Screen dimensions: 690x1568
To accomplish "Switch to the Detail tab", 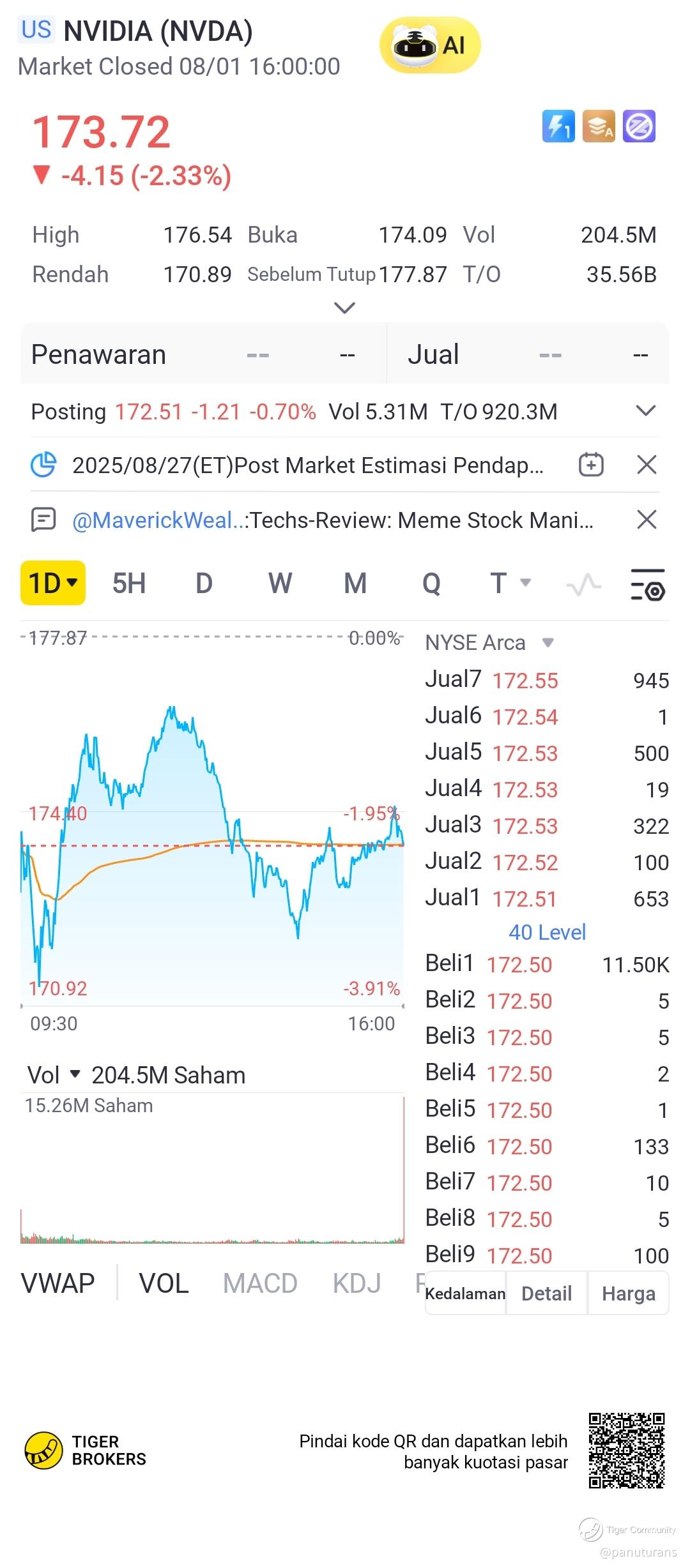I will point(546,1293).
